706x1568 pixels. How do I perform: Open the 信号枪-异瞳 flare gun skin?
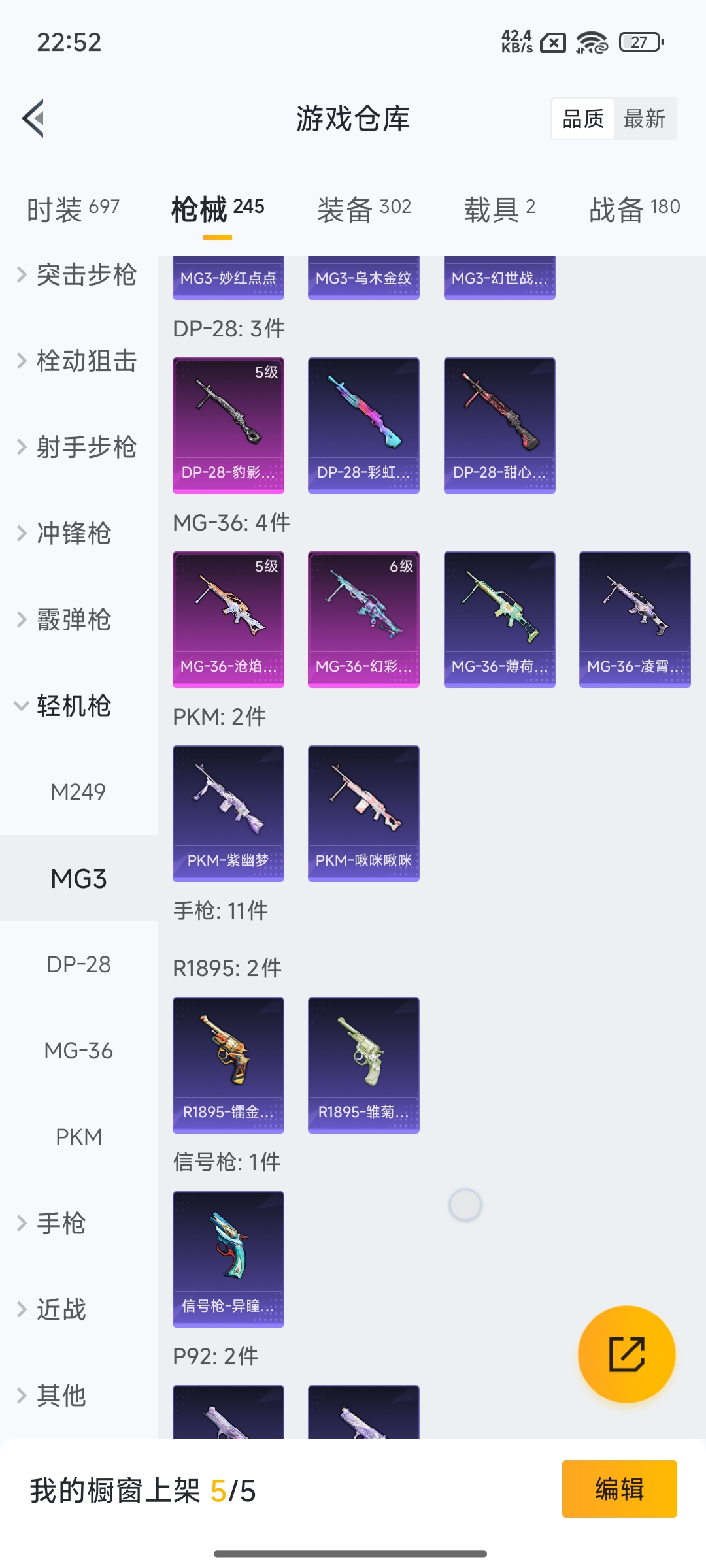[x=228, y=1259]
